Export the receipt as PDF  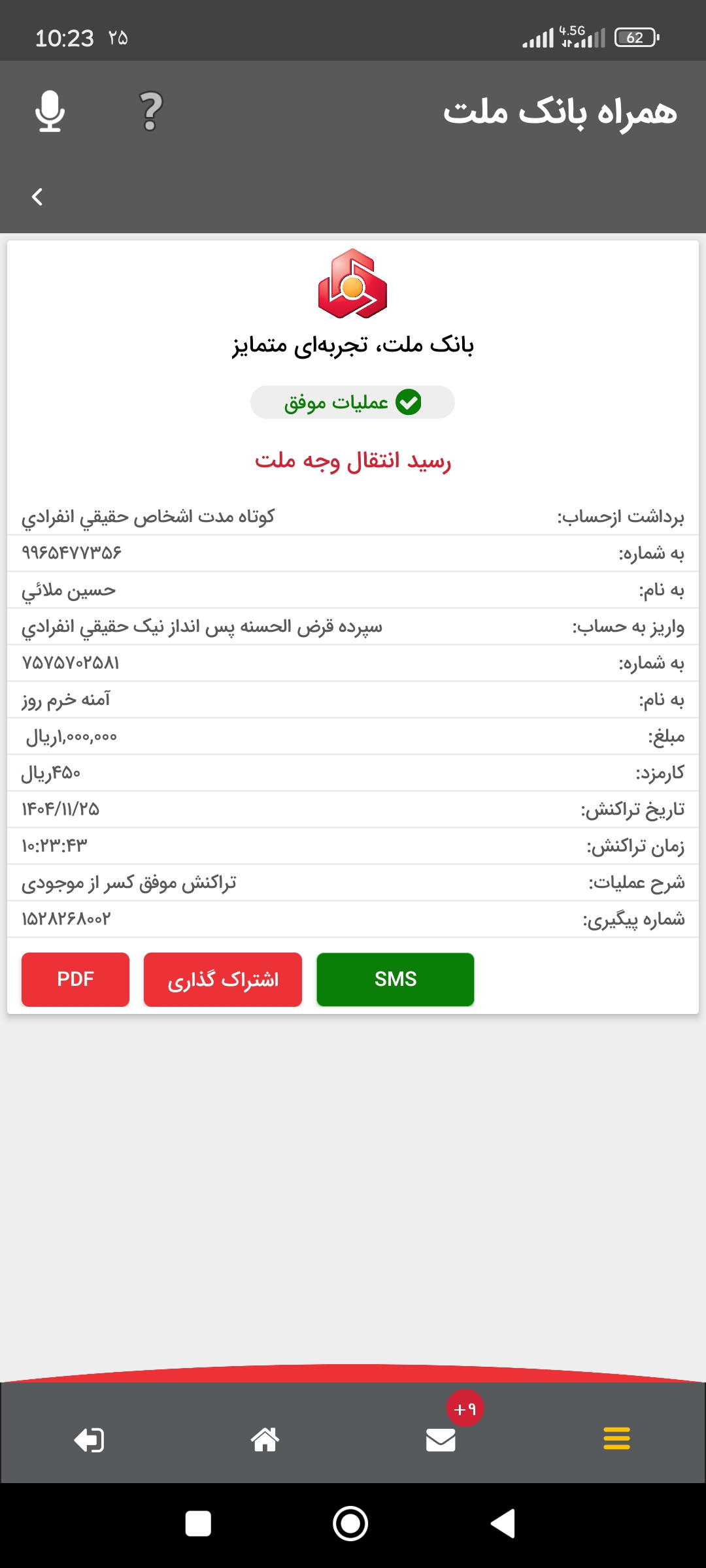click(75, 979)
